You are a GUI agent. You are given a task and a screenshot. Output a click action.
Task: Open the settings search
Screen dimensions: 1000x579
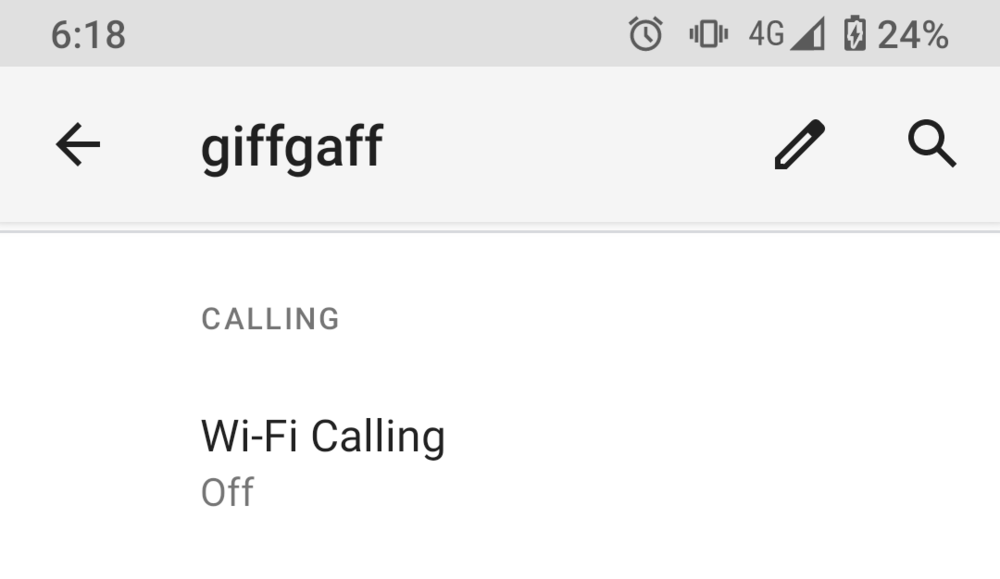tap(932, 146)
